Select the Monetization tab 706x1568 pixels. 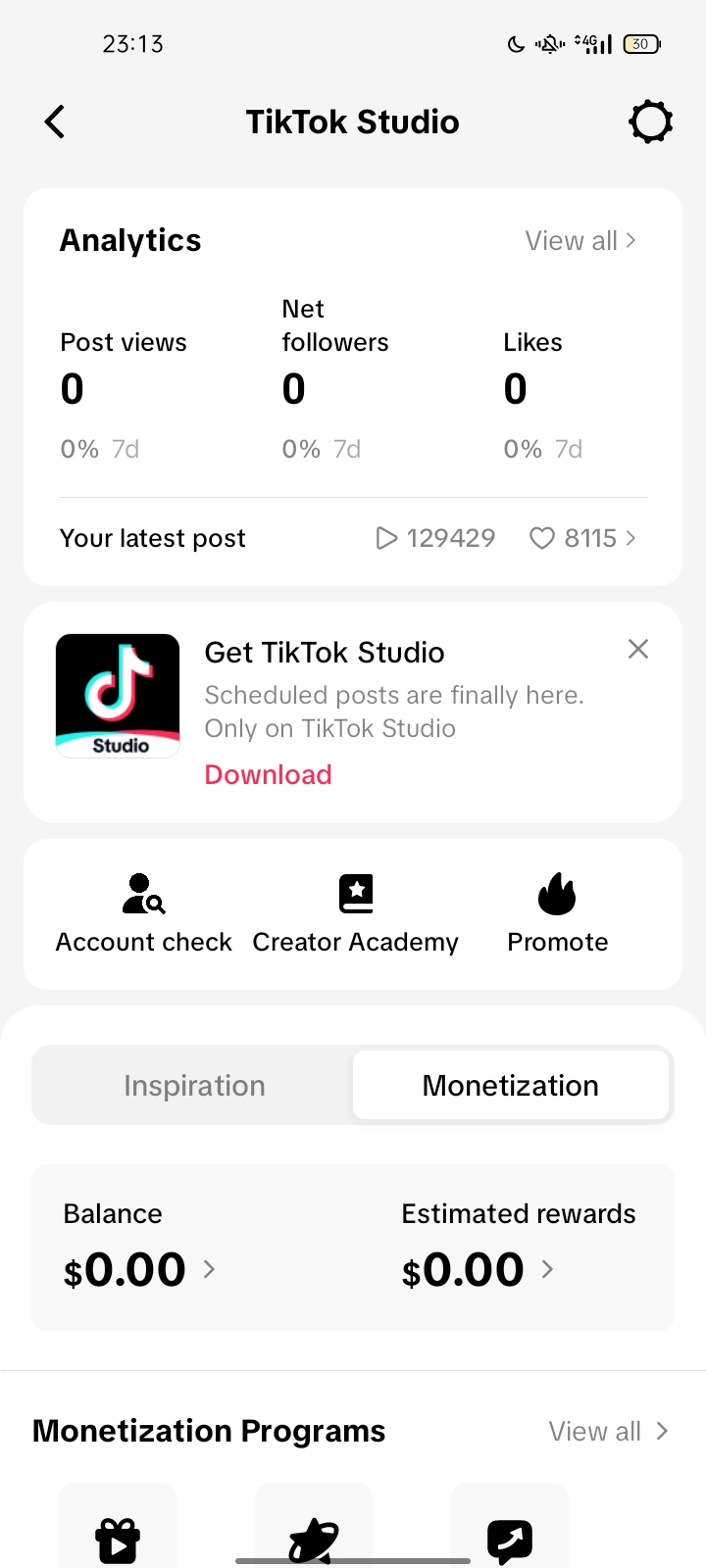[510, 1086]
